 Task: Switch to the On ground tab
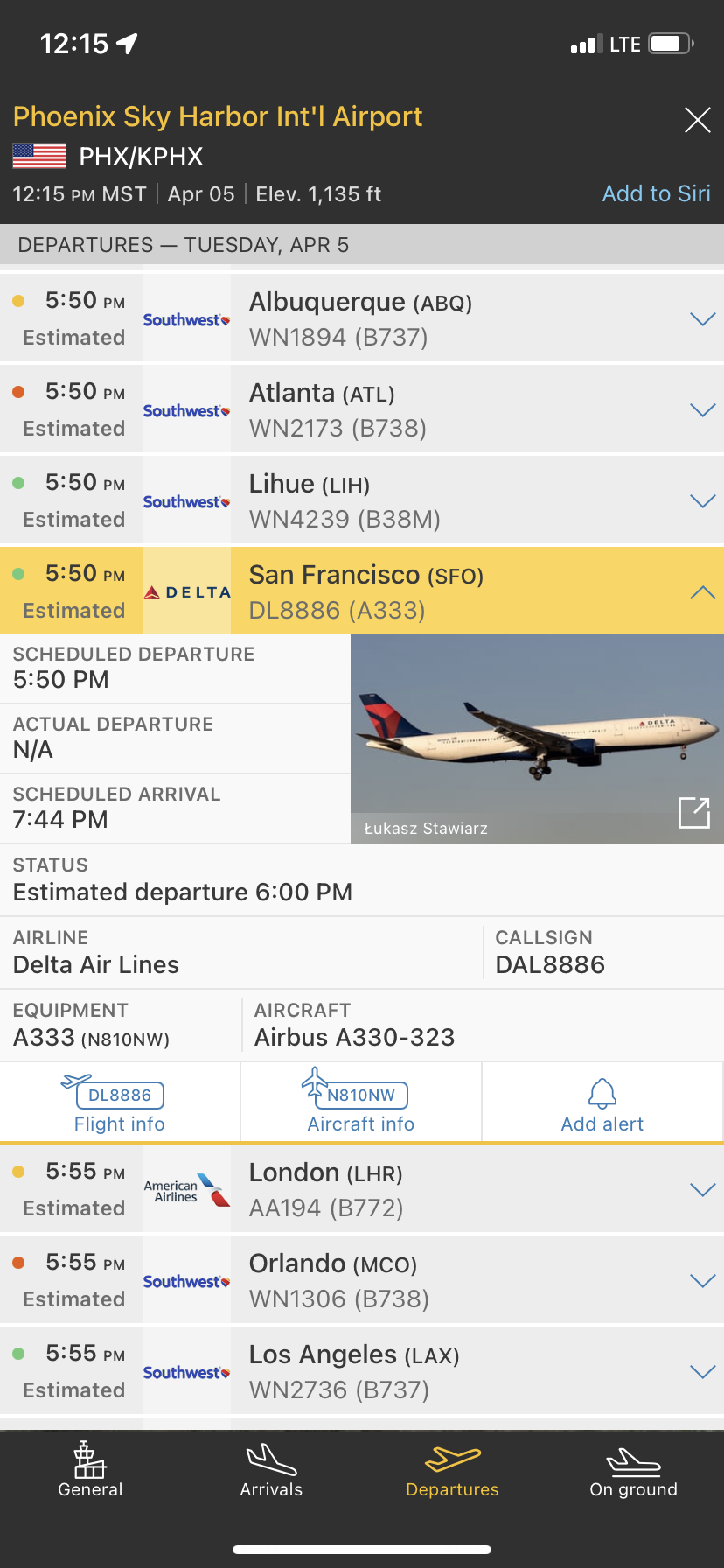633,1470
